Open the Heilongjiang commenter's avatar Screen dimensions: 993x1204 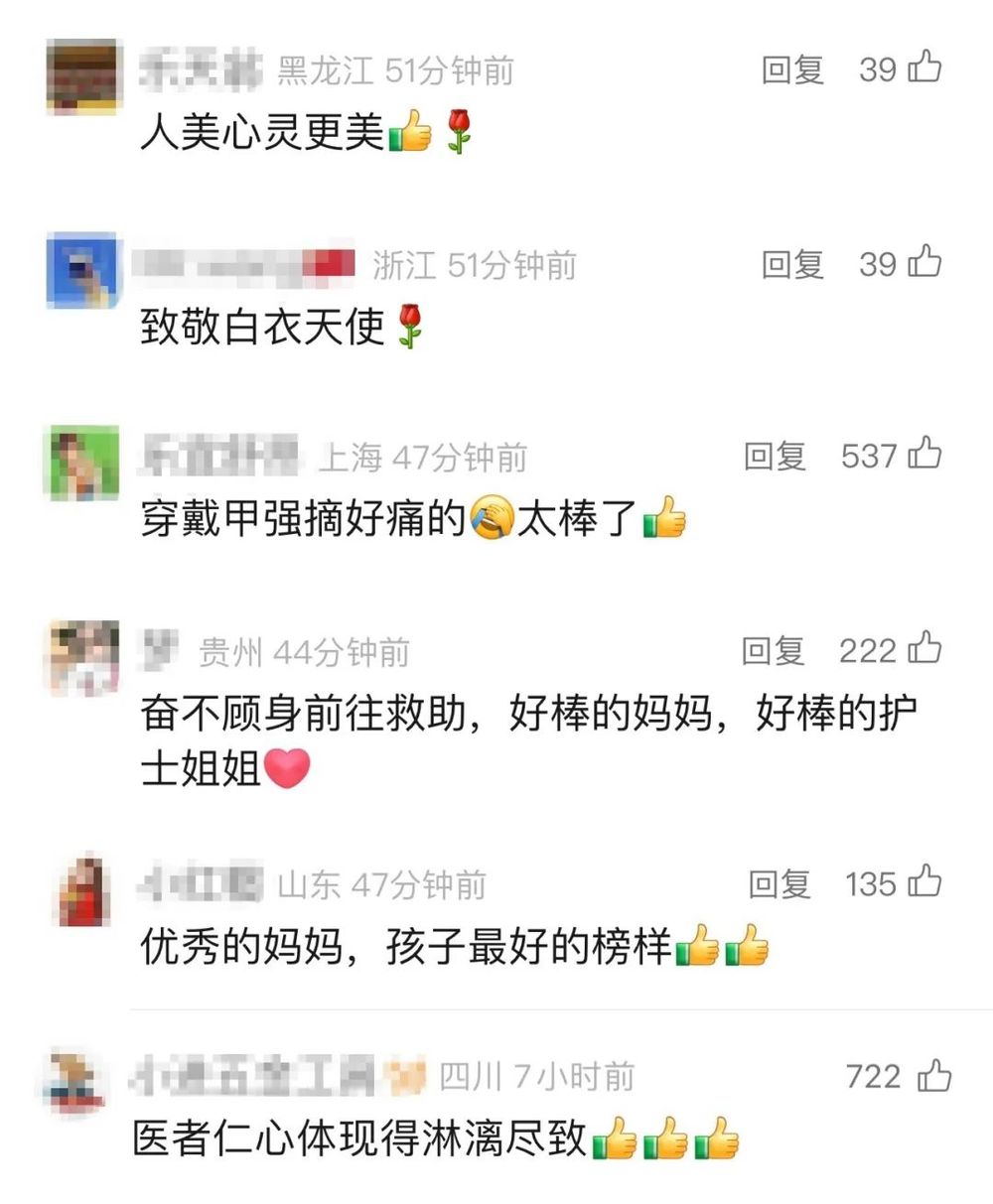pos(81,77)
